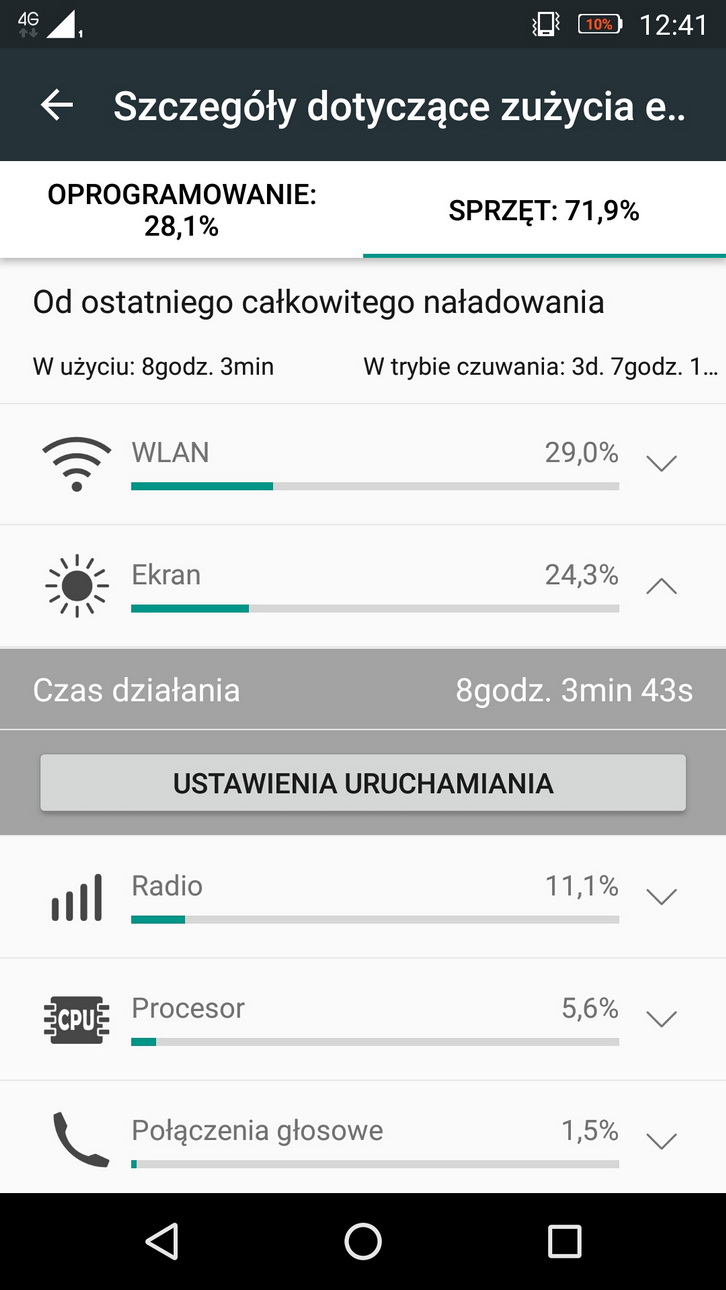726x1290 pixels.
Task: Expand Połączenia głosowe usage details
Action: [x=661, y=1141]
